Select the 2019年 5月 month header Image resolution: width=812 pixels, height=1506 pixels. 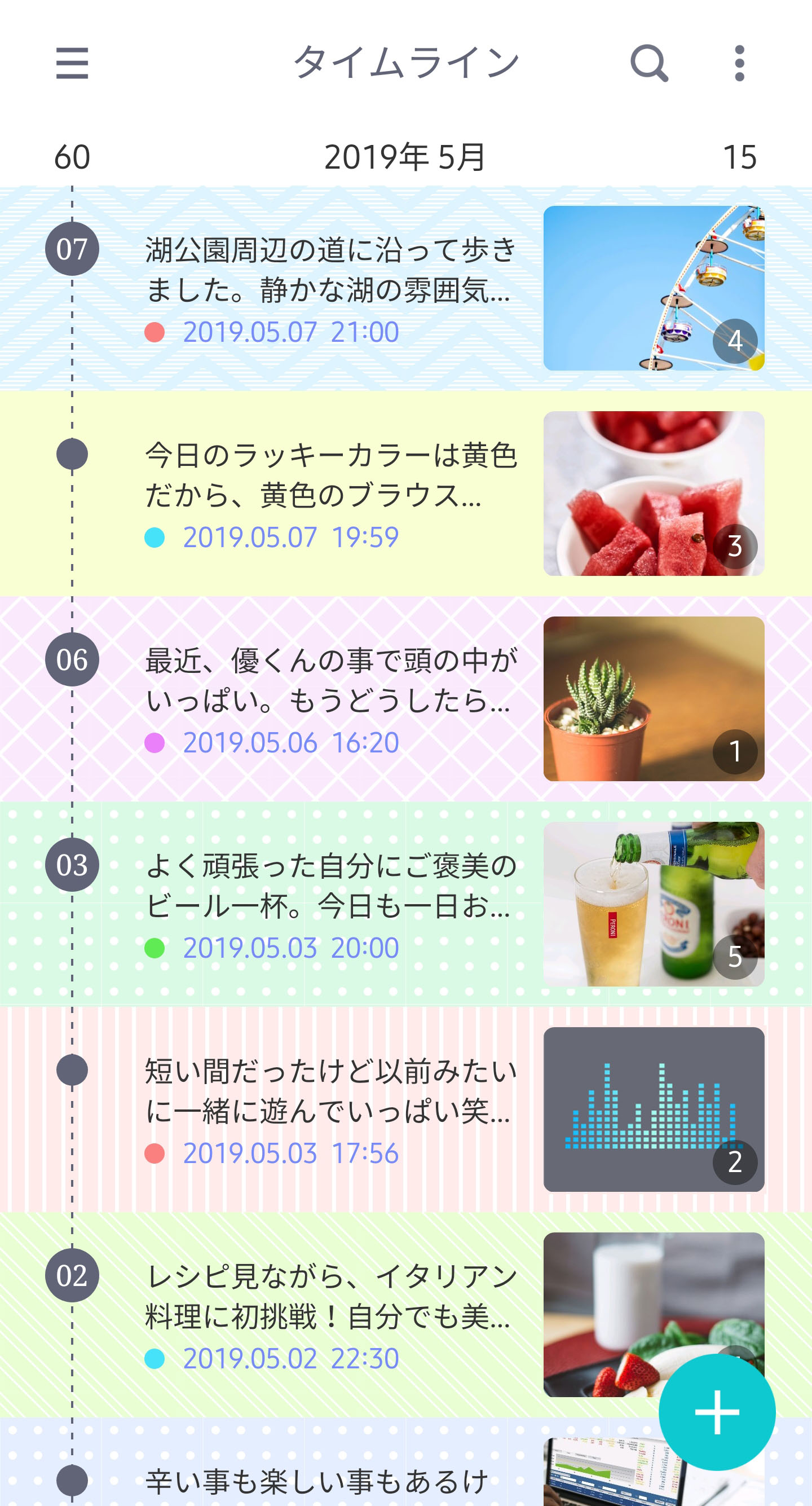[404, 157]
